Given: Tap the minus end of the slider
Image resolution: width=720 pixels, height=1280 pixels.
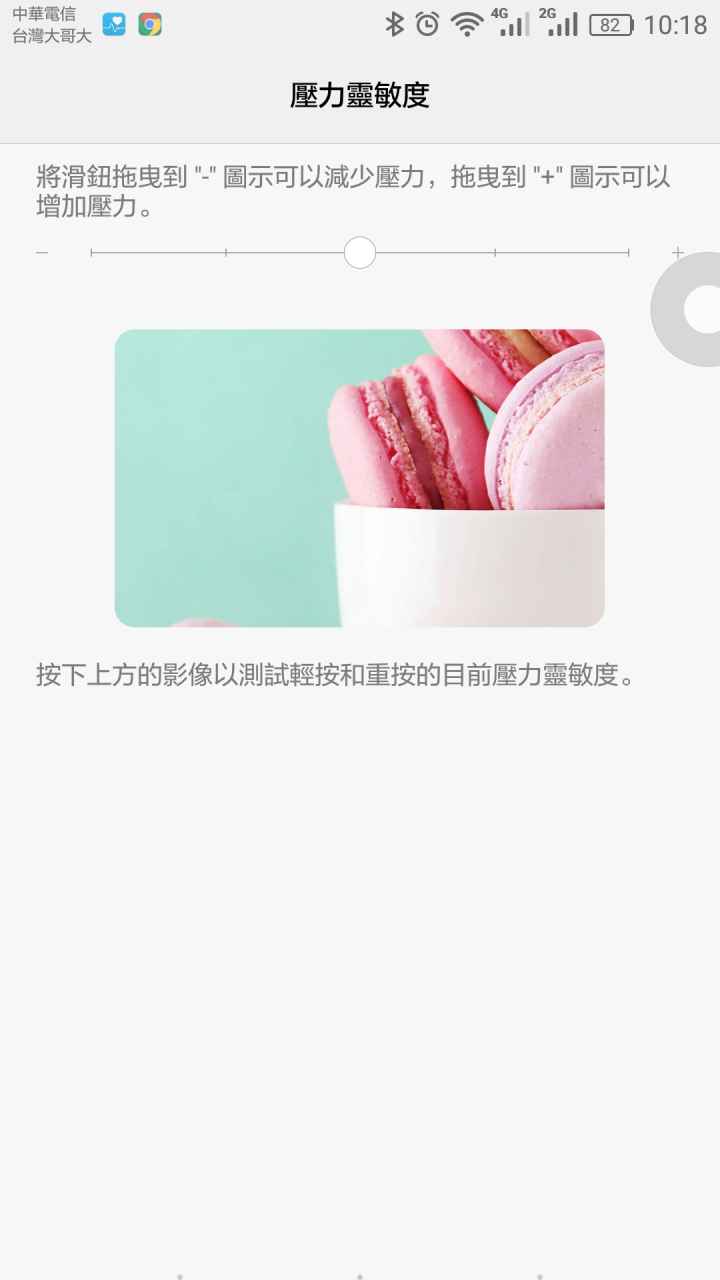Looking at the screenshot, I should point(42,253).
